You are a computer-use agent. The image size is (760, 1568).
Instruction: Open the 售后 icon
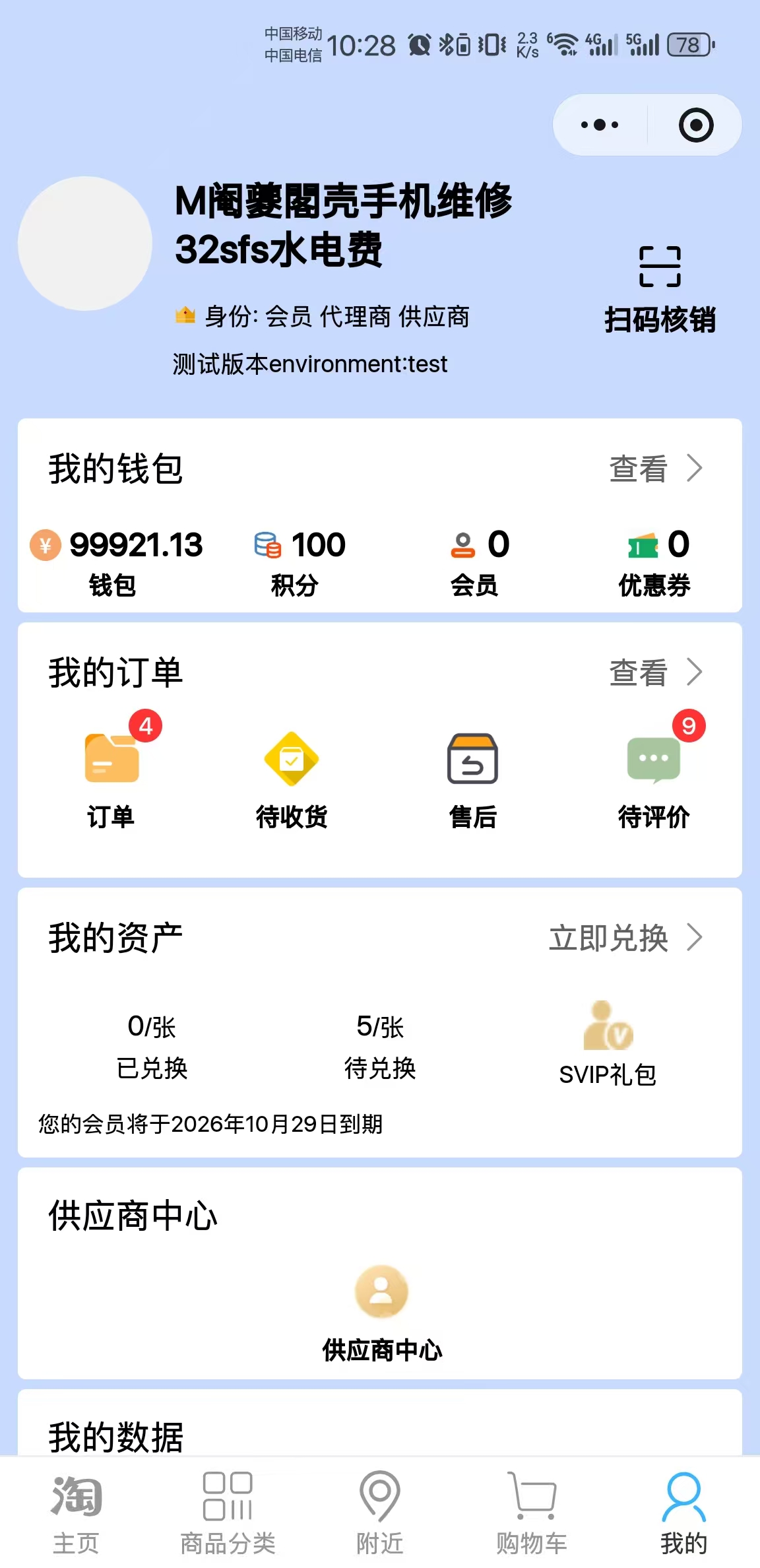click(474, 759)
